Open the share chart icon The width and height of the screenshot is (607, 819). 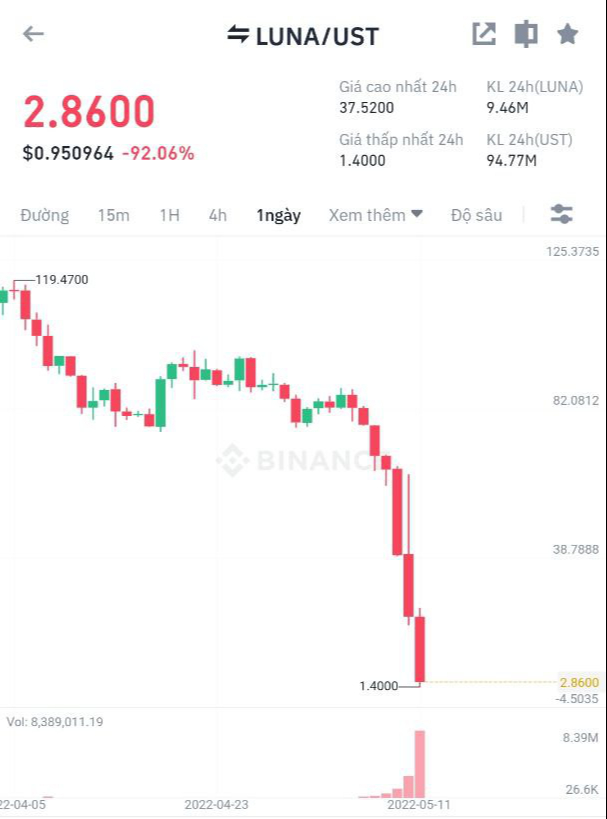[484, 34]
